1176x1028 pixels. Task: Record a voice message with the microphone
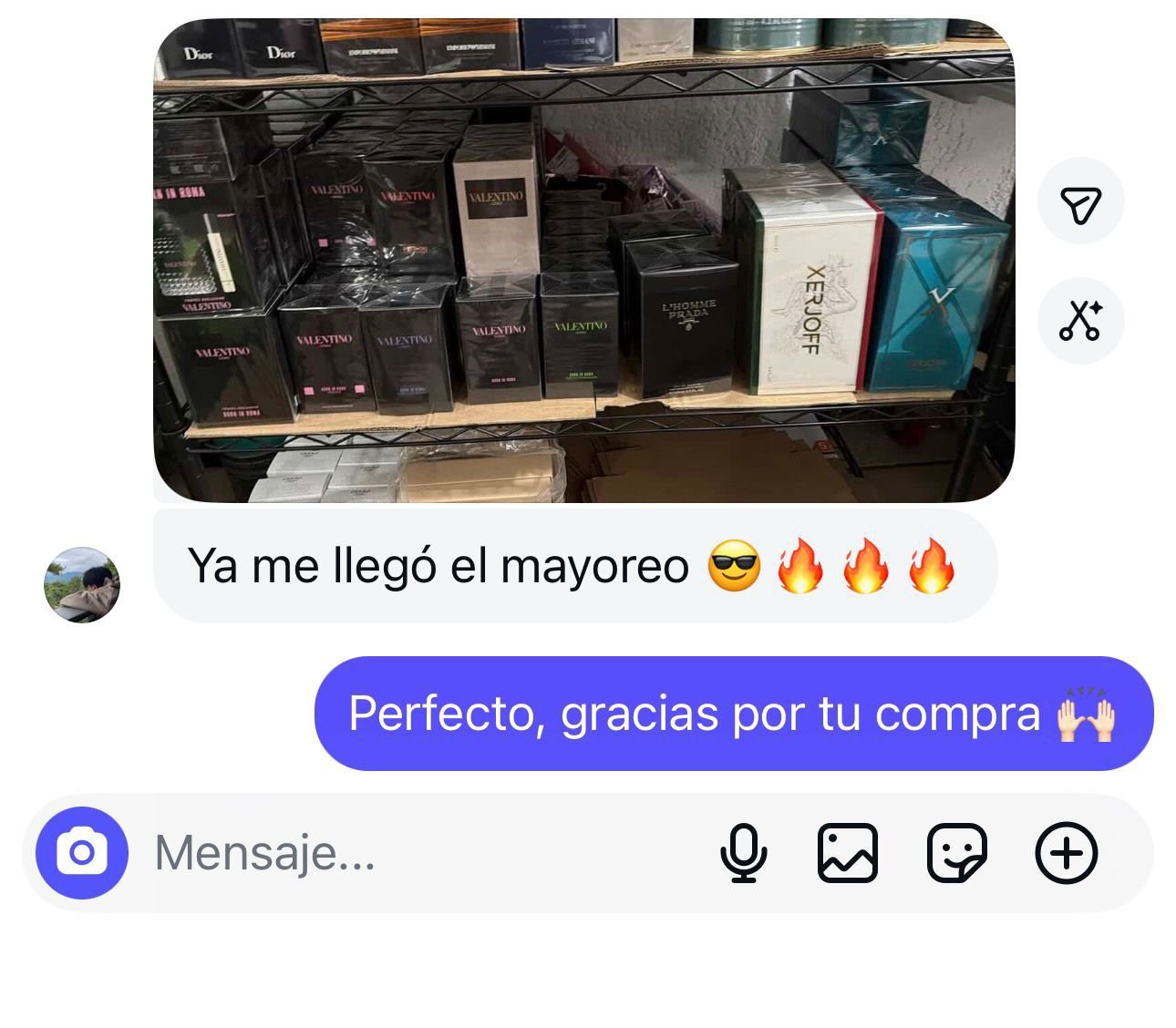pos(743,853)
